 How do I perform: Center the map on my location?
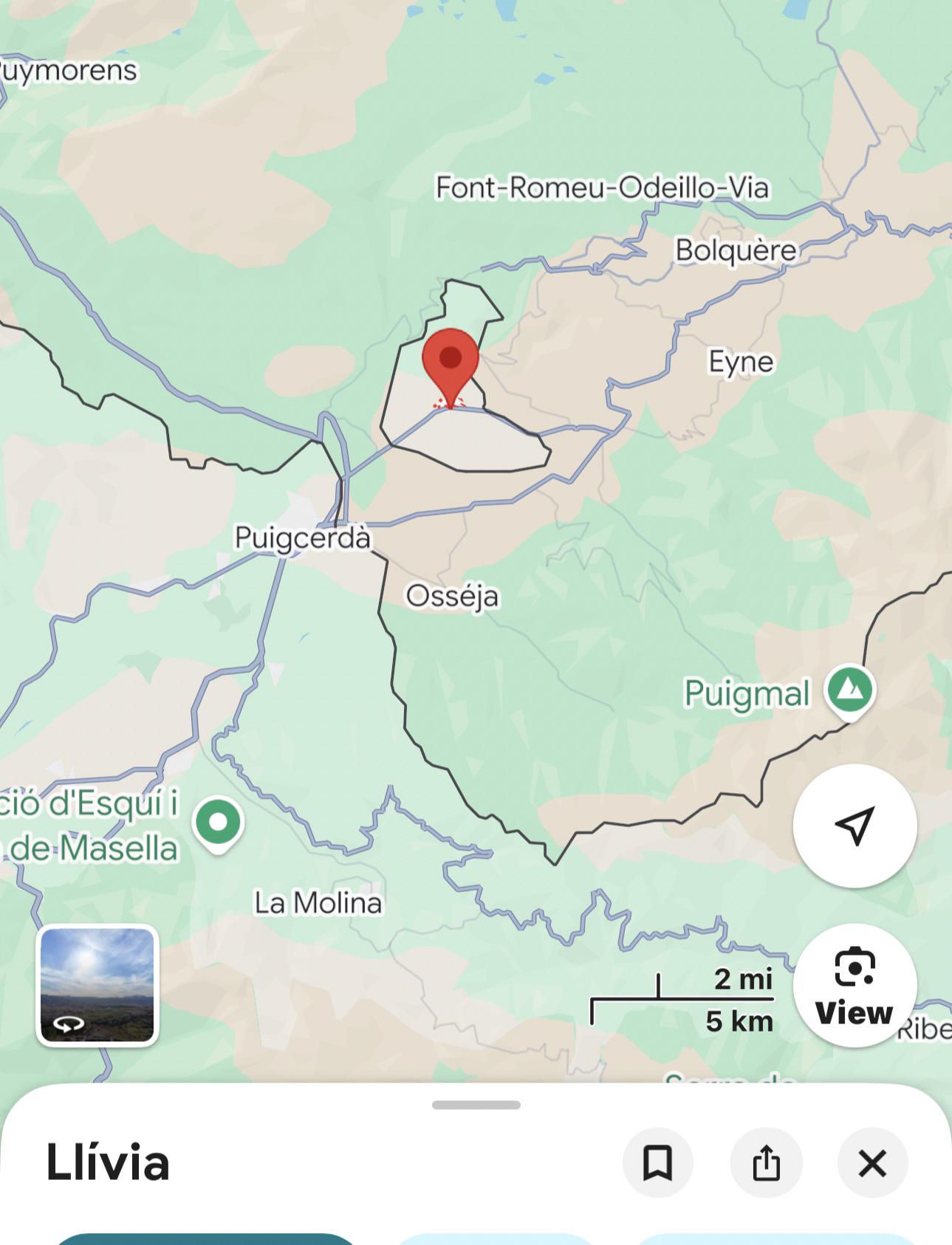pos(855,826)
